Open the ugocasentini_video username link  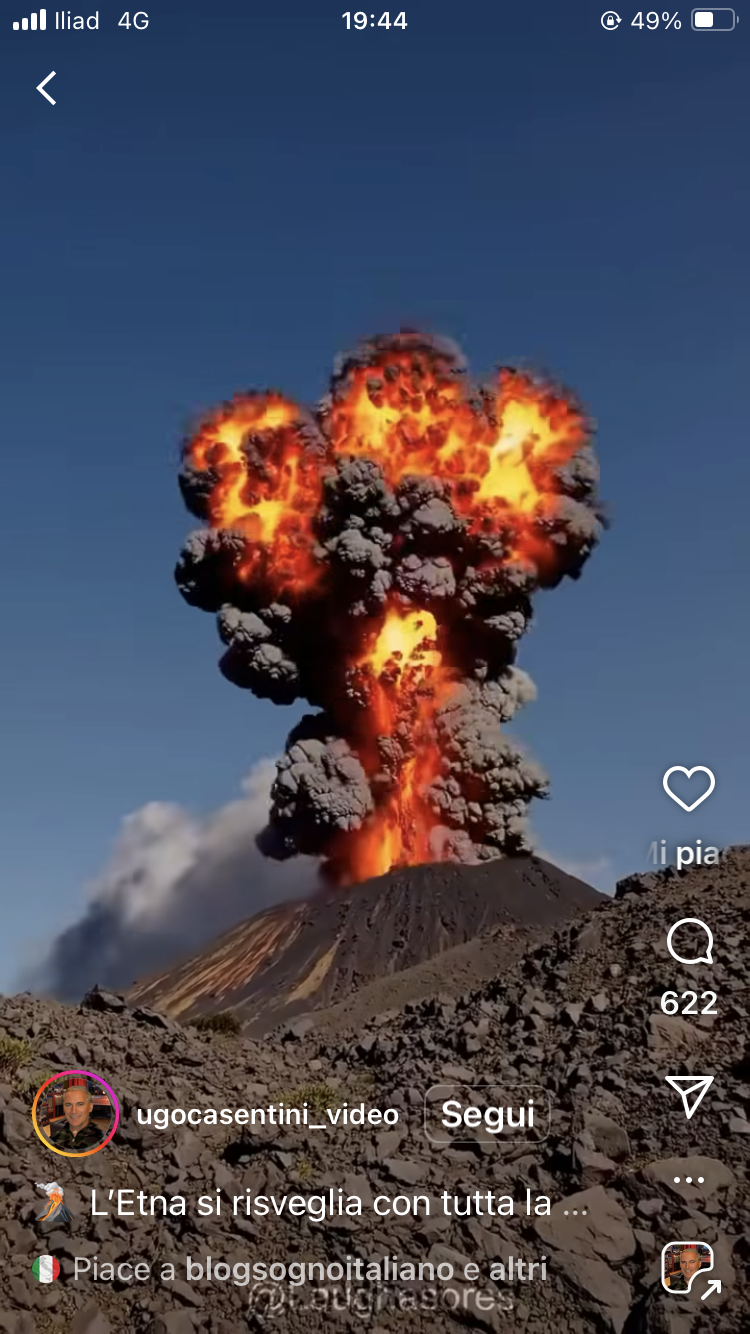267,1115
